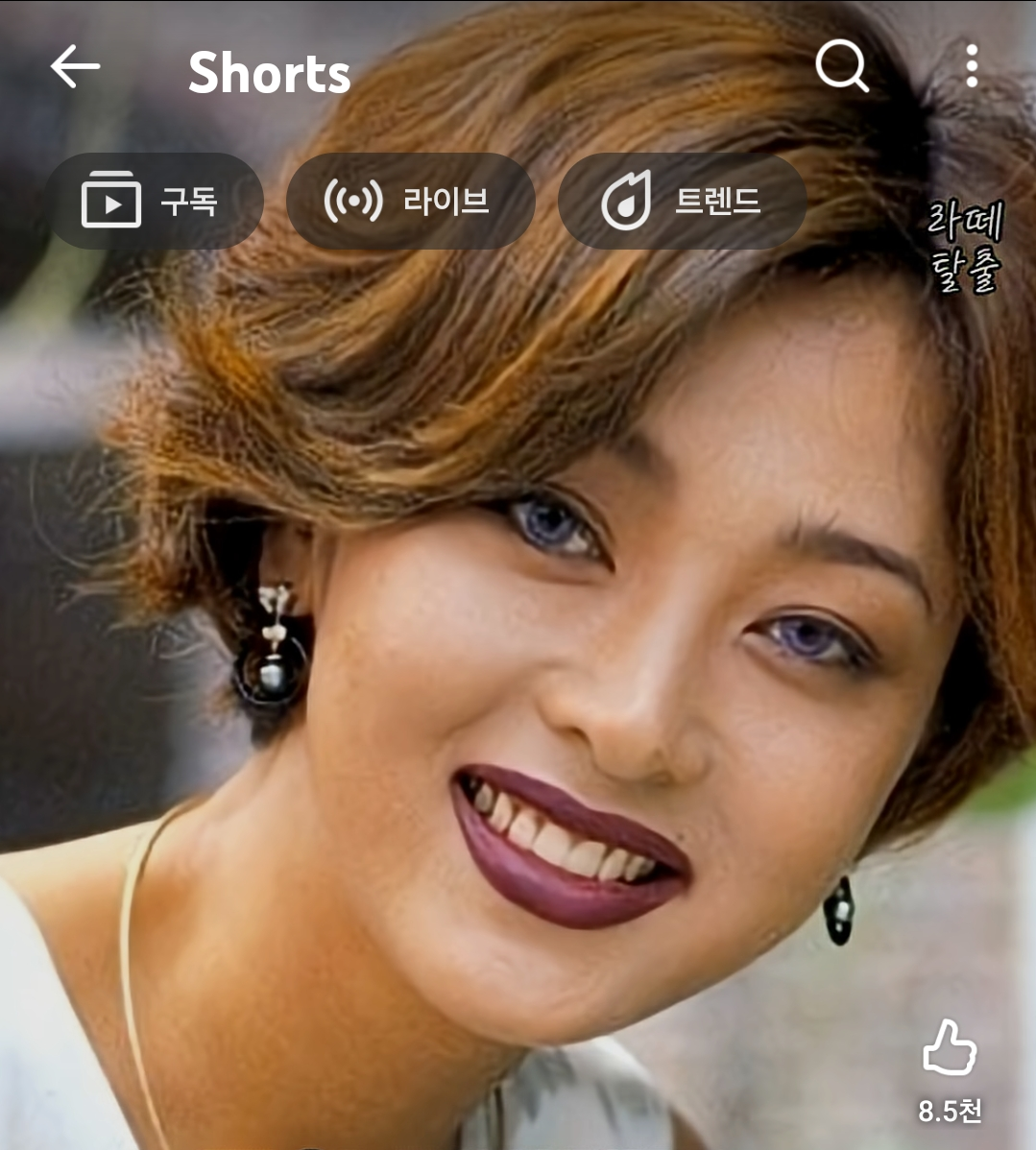Open the 트렌드 chip

point(682,202)
